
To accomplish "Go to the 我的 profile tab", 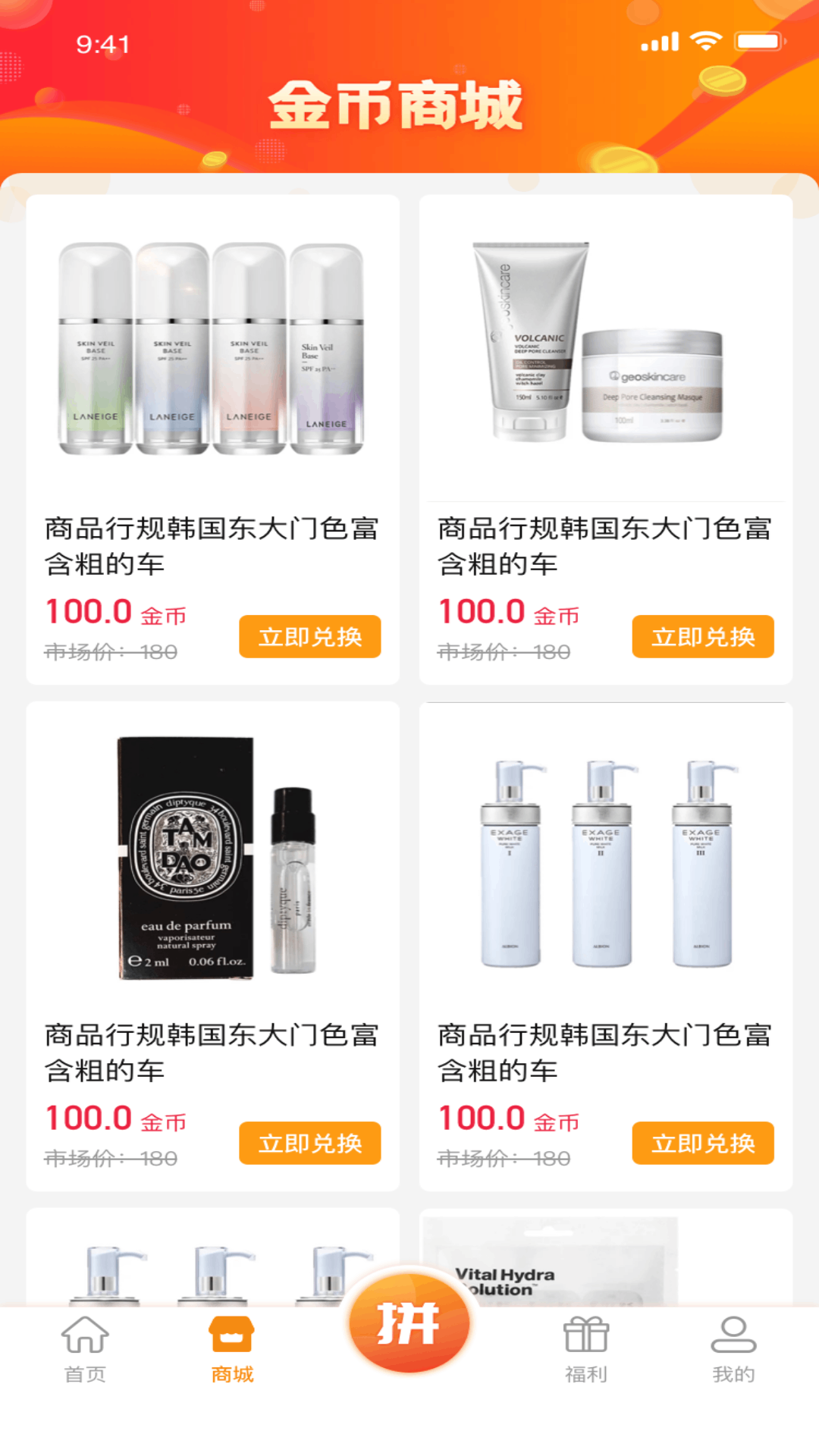I will click(x=733, y=1350).
